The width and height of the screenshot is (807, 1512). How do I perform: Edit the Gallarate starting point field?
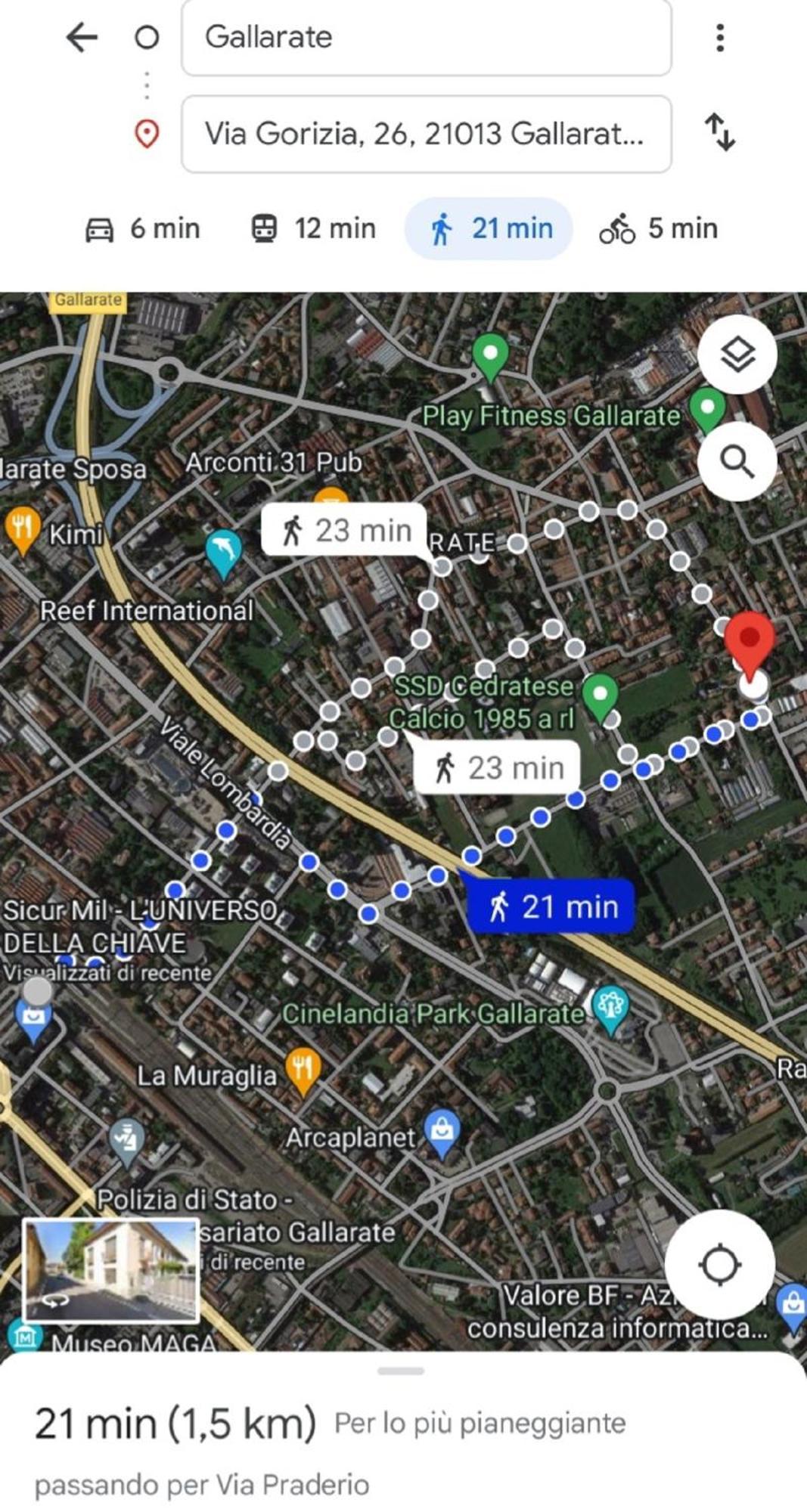(427, 37)
